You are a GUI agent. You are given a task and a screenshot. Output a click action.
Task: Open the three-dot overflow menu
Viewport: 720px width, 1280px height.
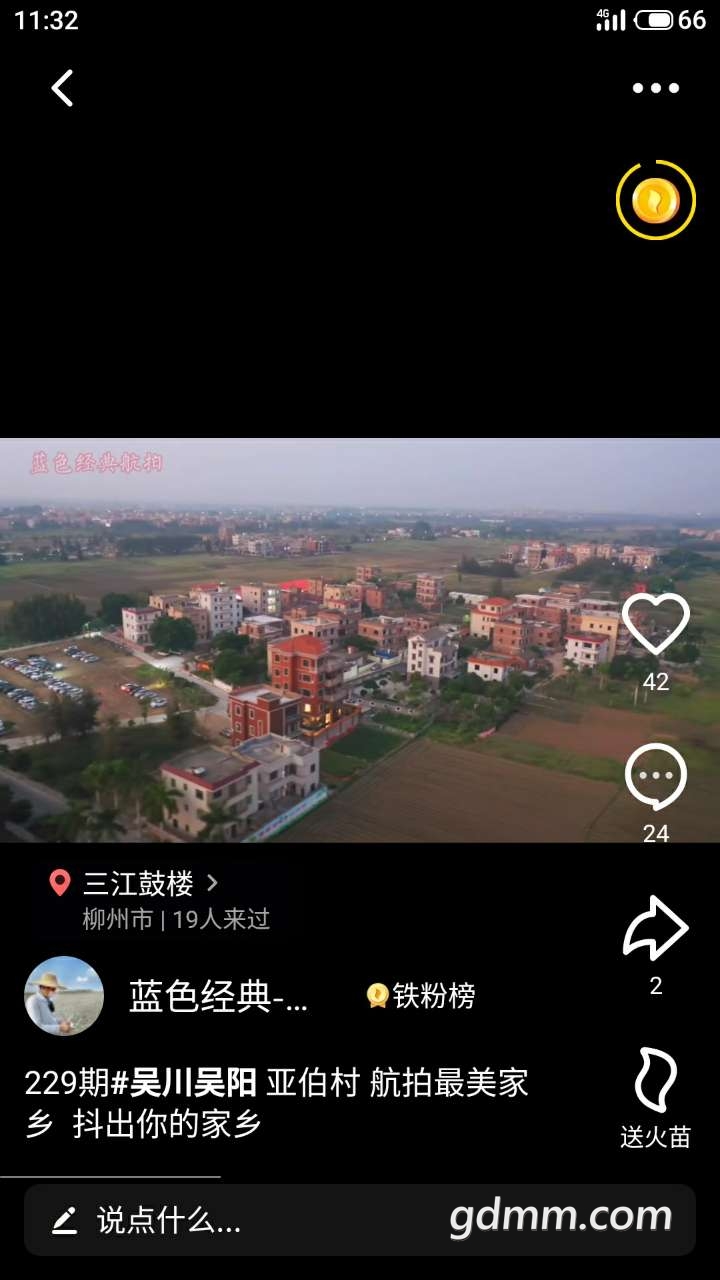click(655, 88)
